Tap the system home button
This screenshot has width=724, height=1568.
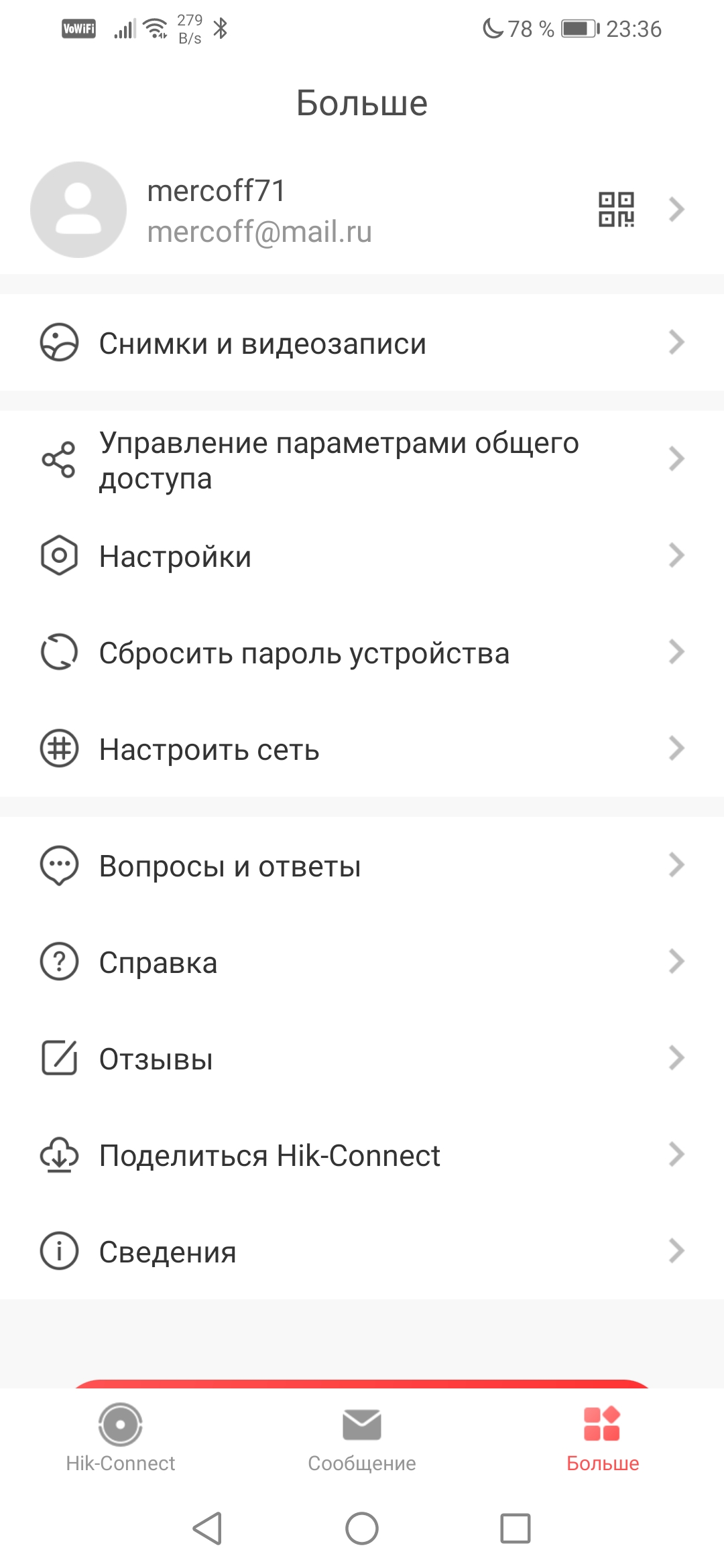pos(362,1528)
